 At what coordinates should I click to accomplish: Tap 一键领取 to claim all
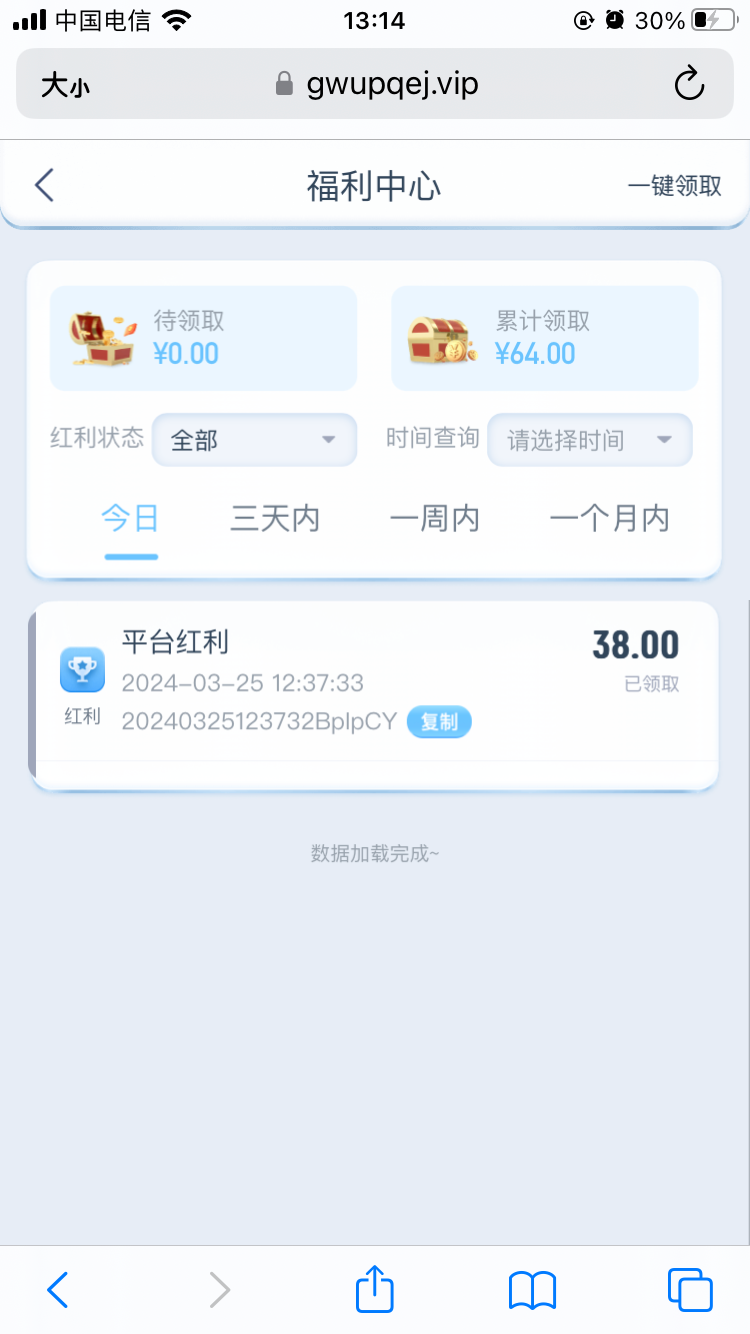point(674,186)
